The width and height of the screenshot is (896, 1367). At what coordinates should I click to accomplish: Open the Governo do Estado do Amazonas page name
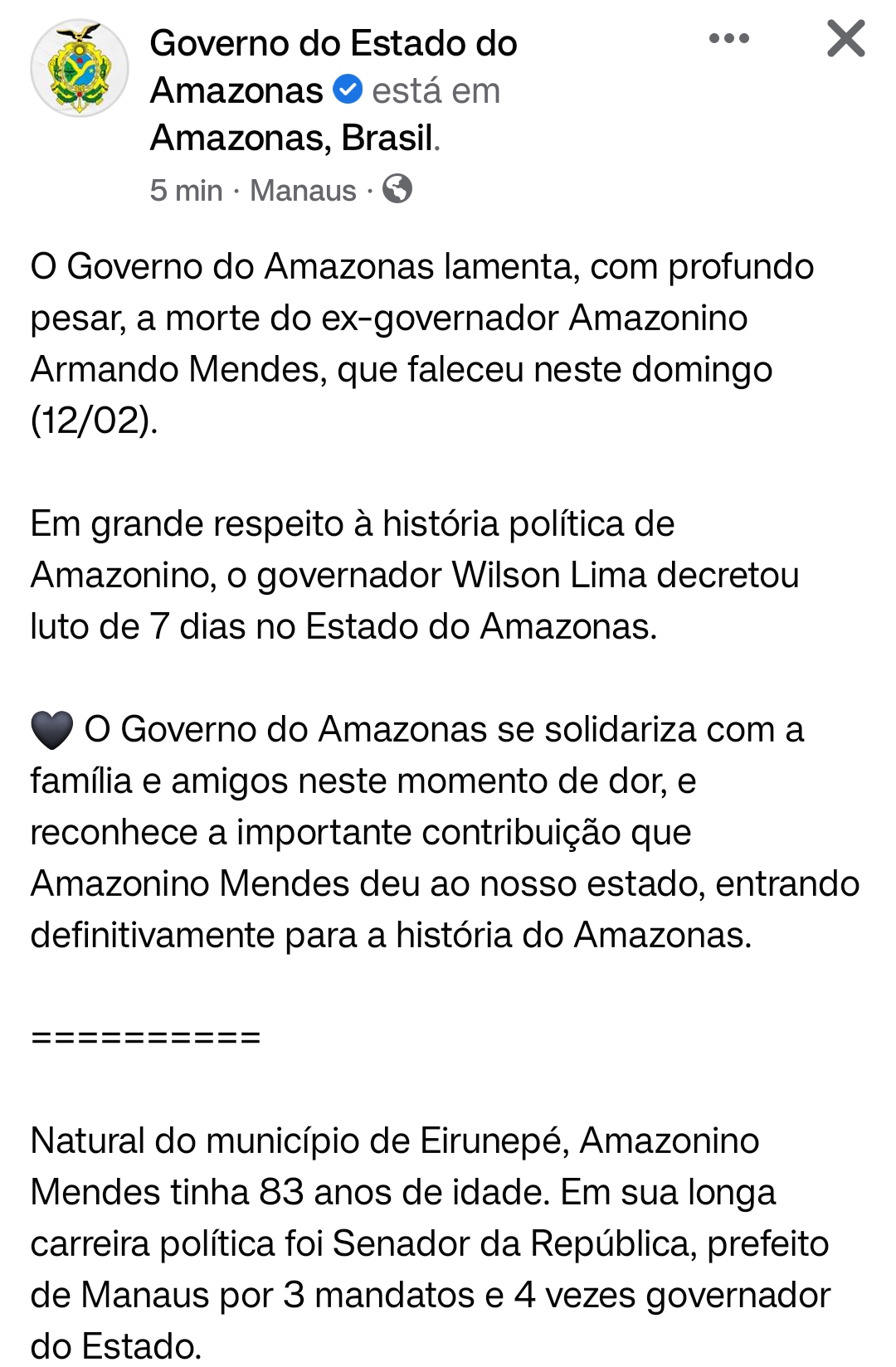click(x=333, y=44)
